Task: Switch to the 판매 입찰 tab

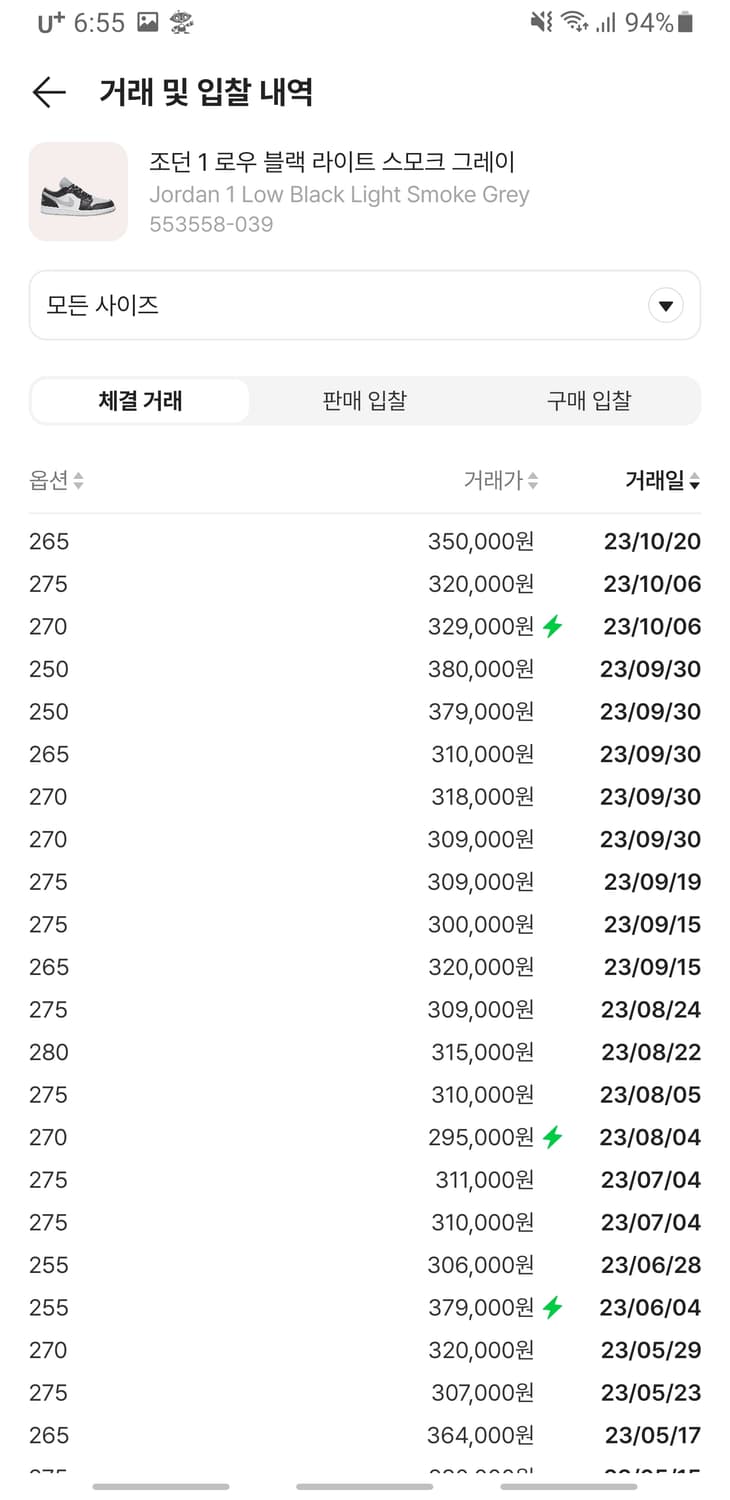Action: click(365, 400)
